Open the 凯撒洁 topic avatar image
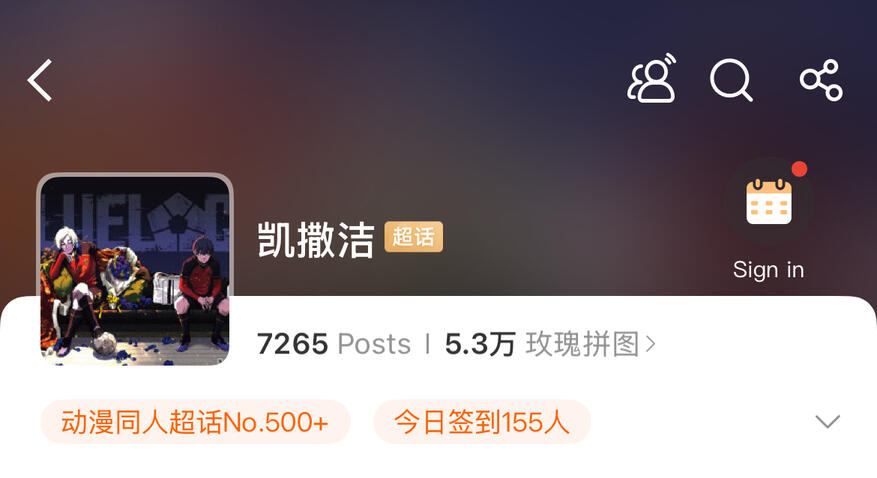This screenshot has height=478, width=877. 135,269
